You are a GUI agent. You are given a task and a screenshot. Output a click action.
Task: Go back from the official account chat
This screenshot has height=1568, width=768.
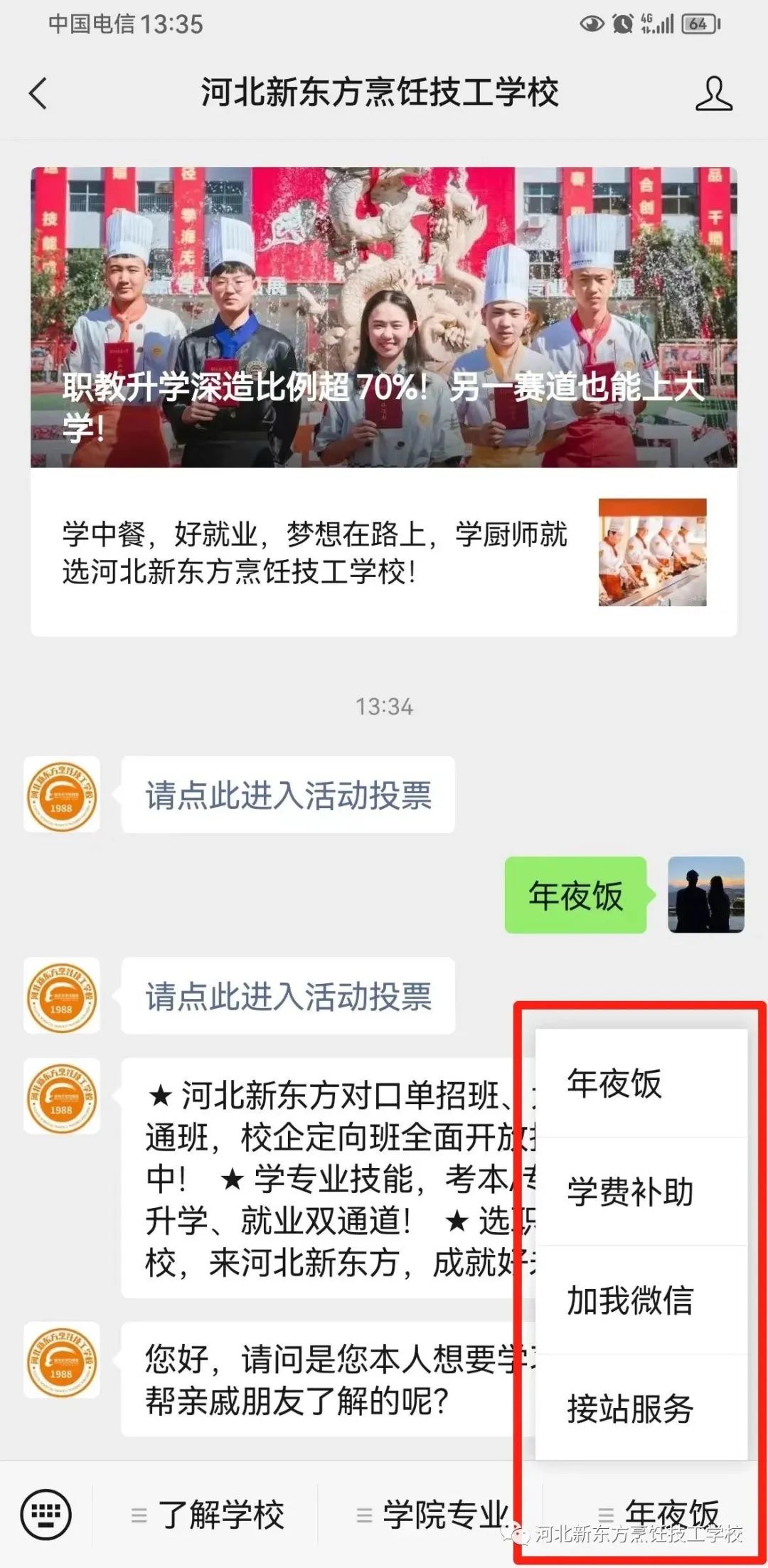coord(38,94)
